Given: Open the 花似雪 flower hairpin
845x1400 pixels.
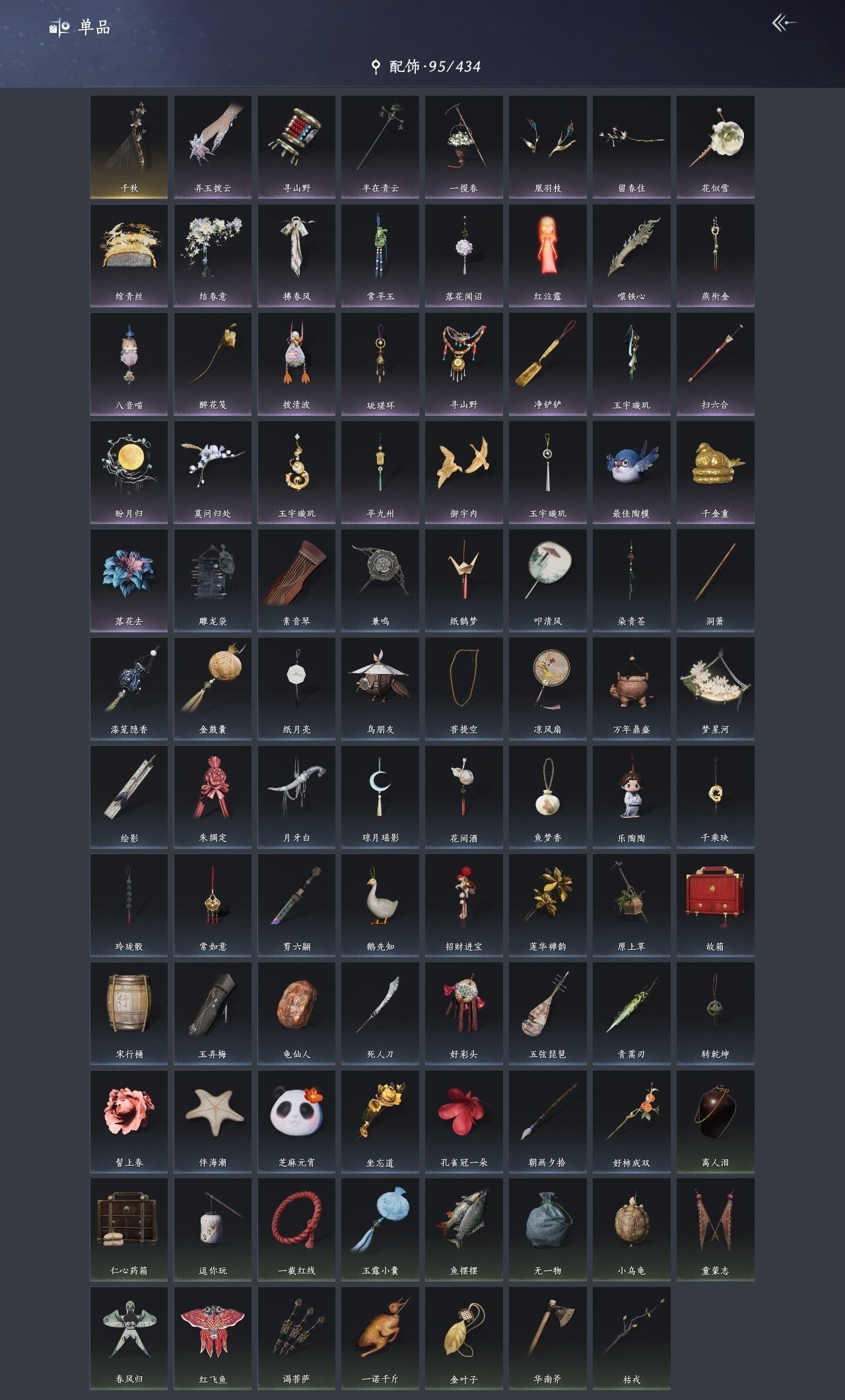Looking at the screenshot, I should [x=715, y=147].
